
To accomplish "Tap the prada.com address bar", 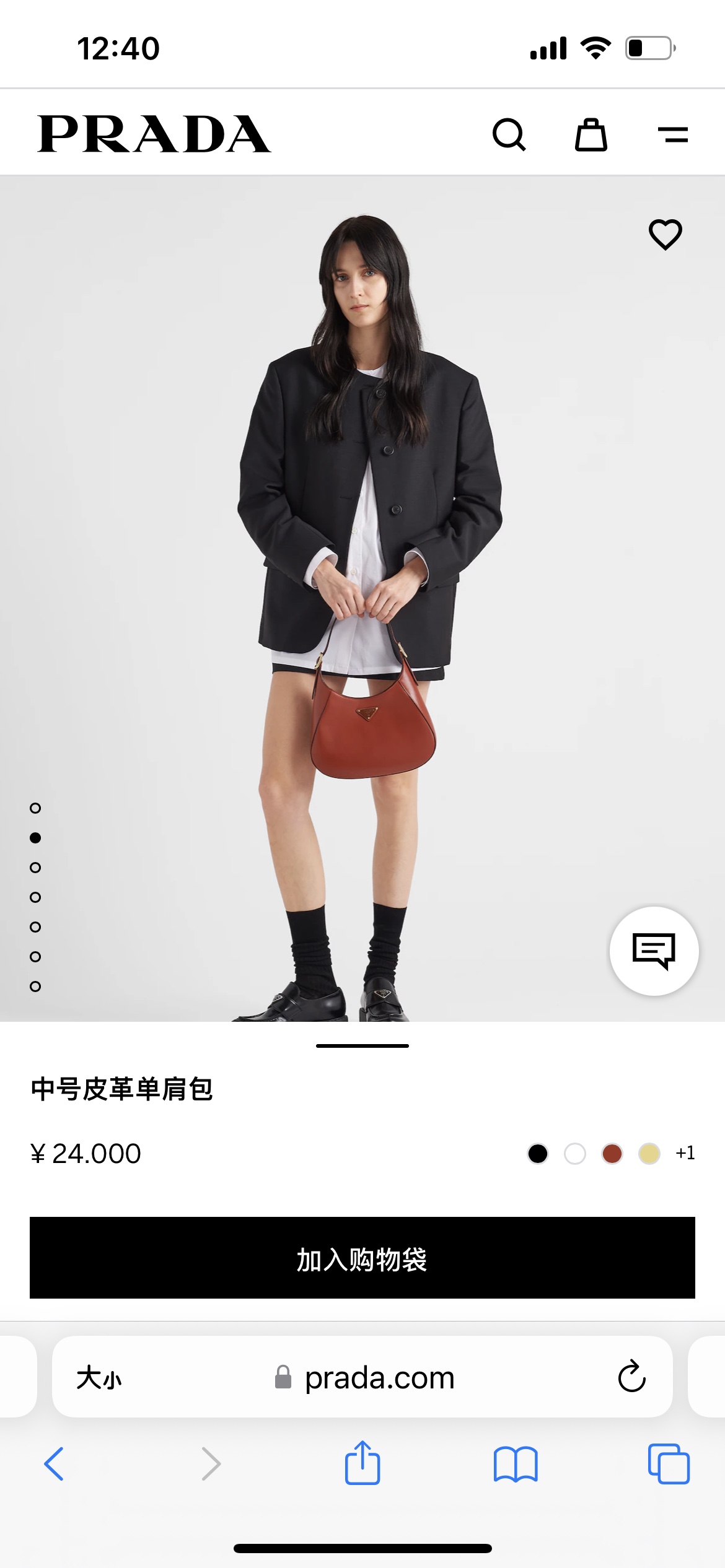I will coord(362,1377).
